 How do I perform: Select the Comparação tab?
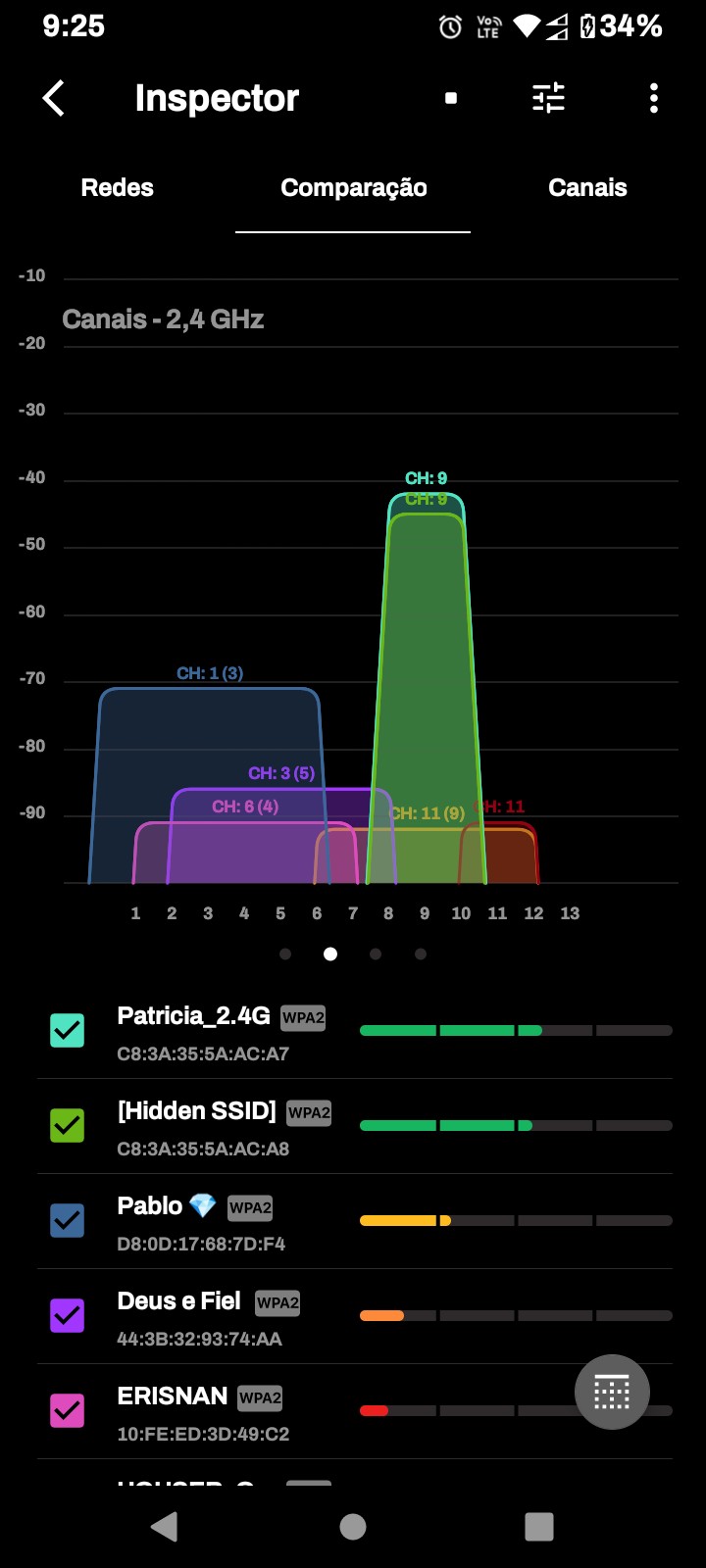pos(353,188)
